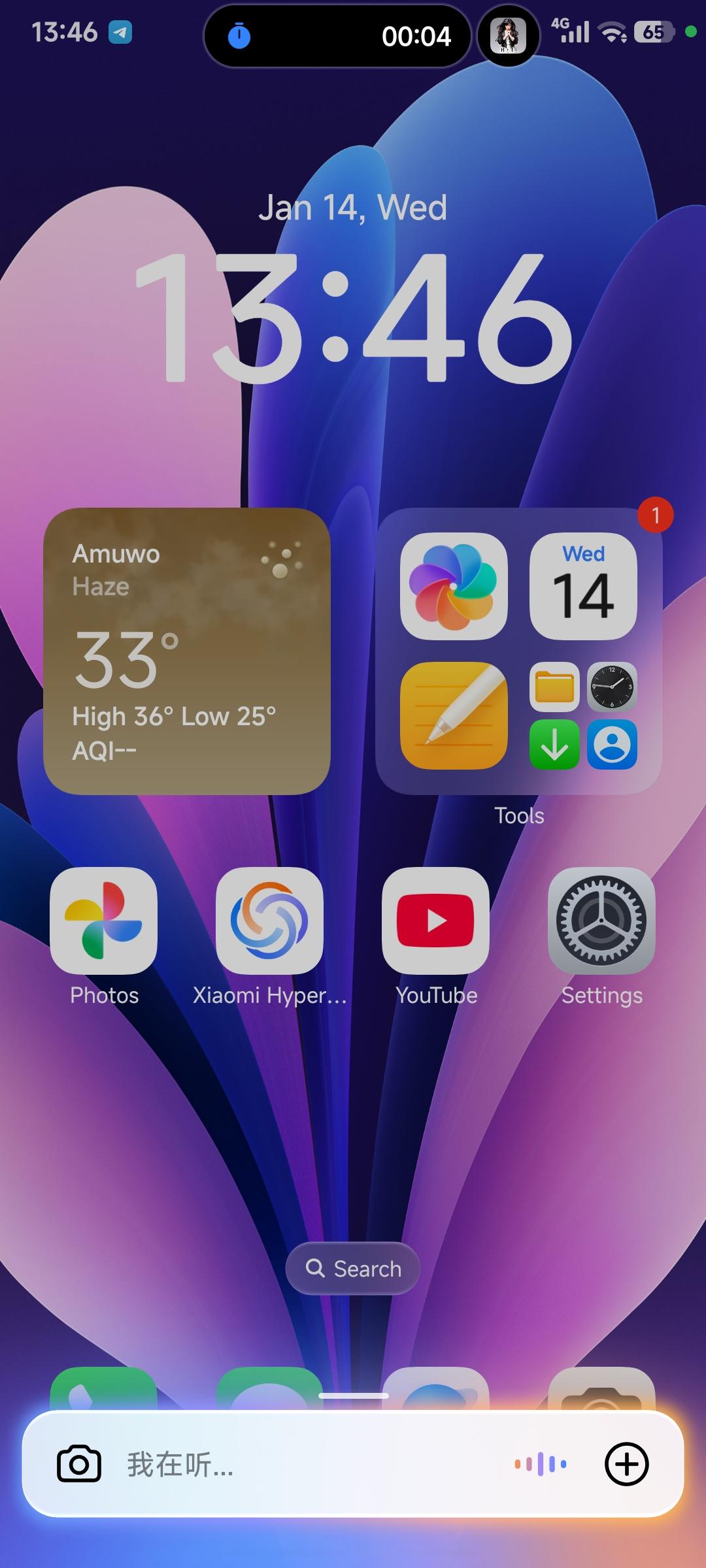Image resolution: width=706 pixels, height=1568 pixels.
Task: Tap the camera icon in assistant bar
Action: pyautogui.click(x=79, y=1464)
